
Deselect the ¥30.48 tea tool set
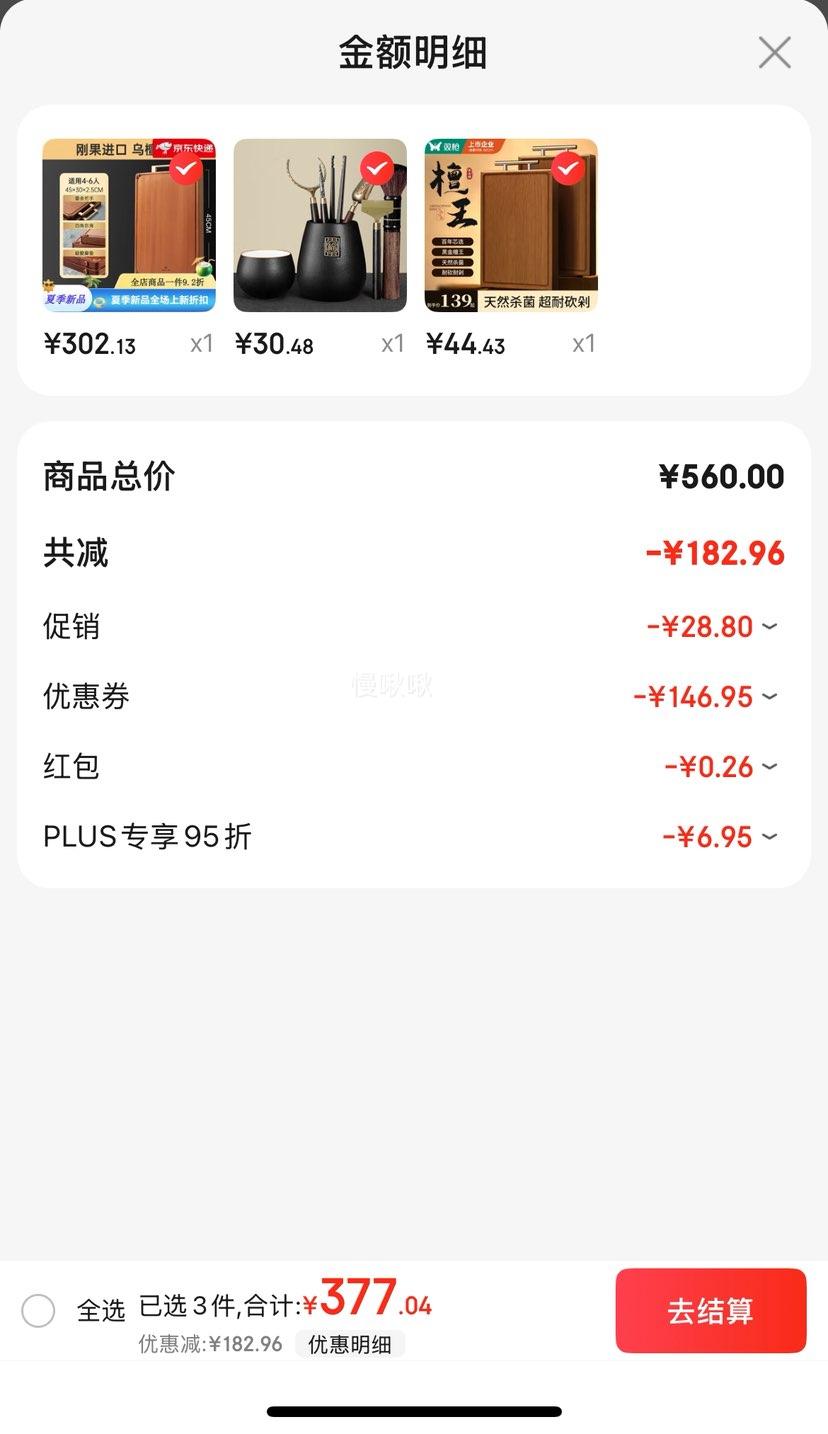[377, 169]
